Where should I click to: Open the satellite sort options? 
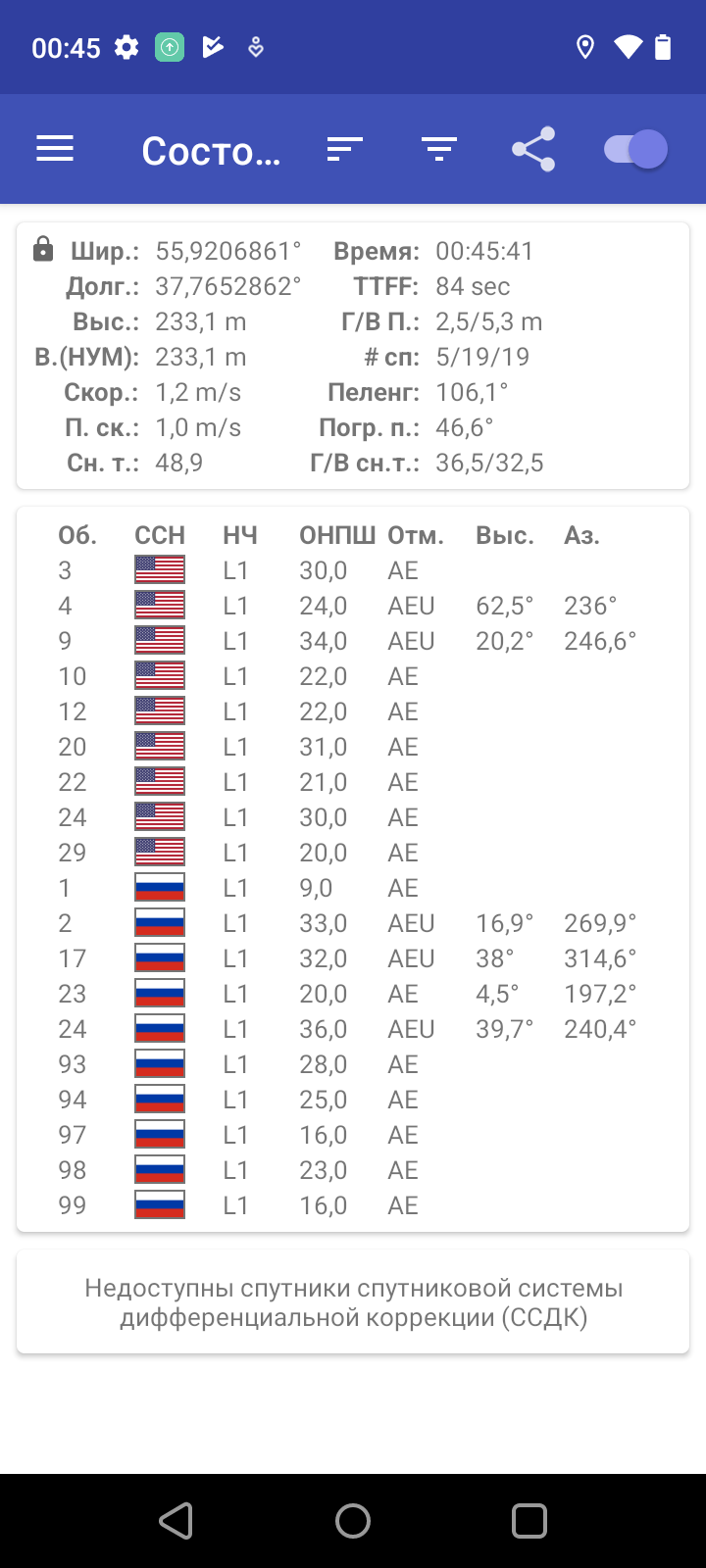[x=344, y=149]
